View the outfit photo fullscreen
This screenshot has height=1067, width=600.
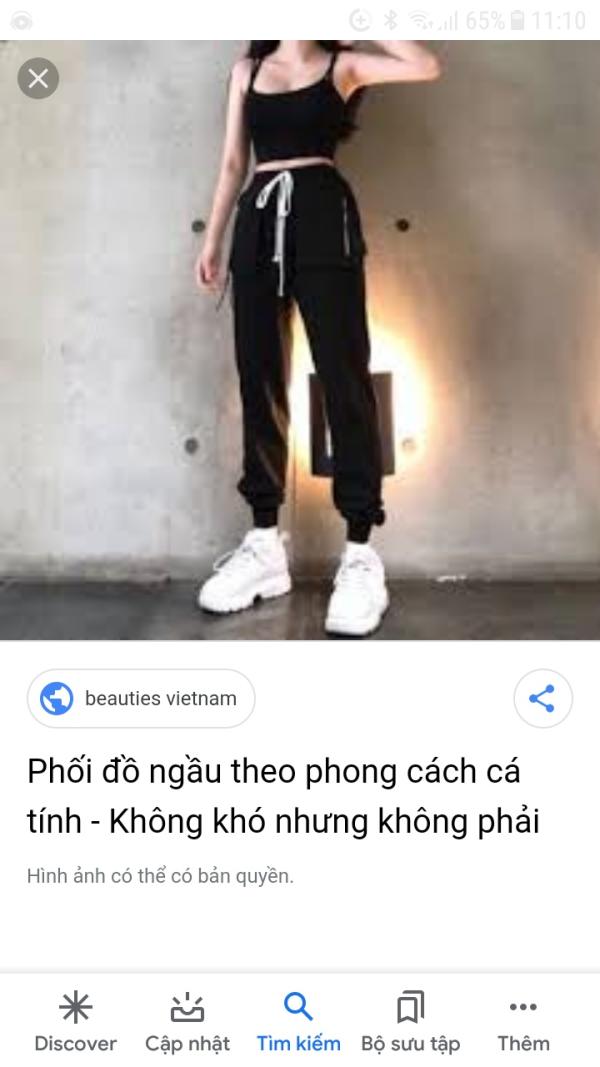click(300, 340)
